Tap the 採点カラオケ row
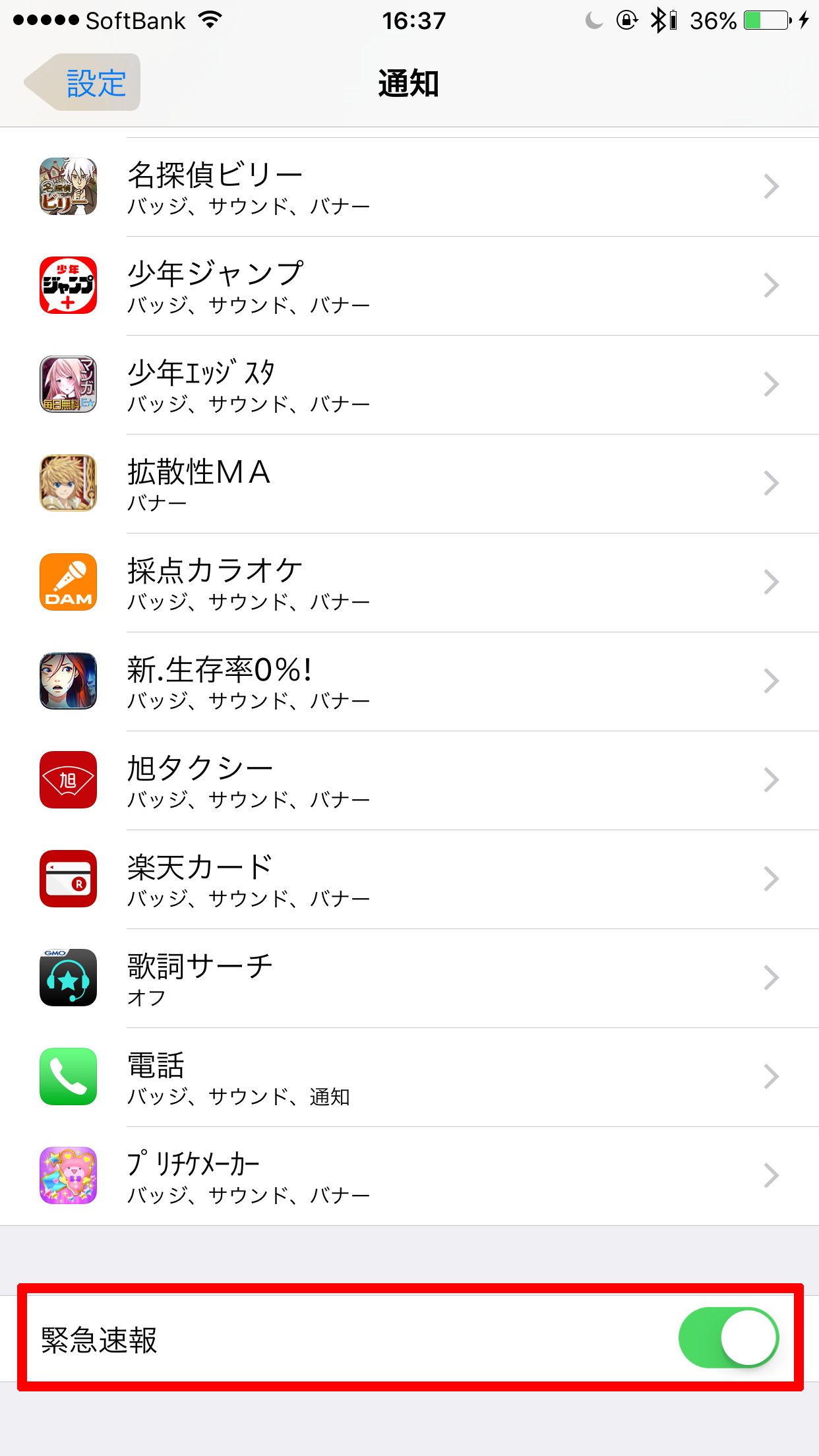Viewport: 819px width, 1456px height. [x=409, y=583]
